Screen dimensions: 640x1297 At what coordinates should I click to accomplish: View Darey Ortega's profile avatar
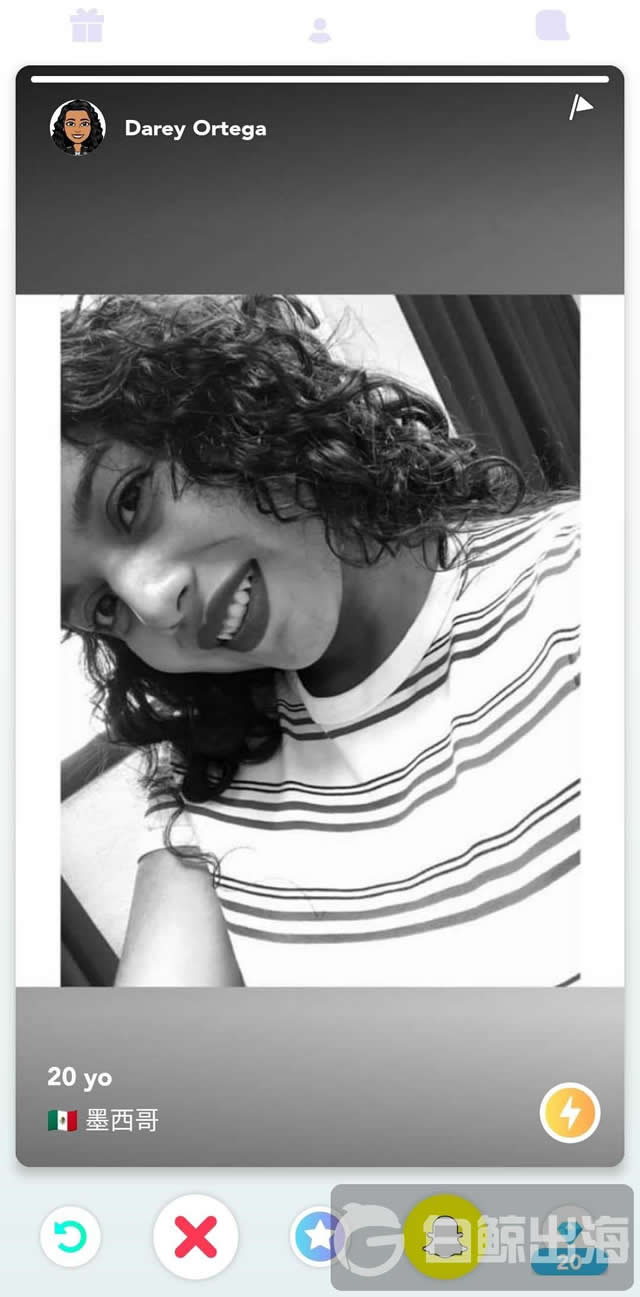pyautogui.click(x=78, y=127)
